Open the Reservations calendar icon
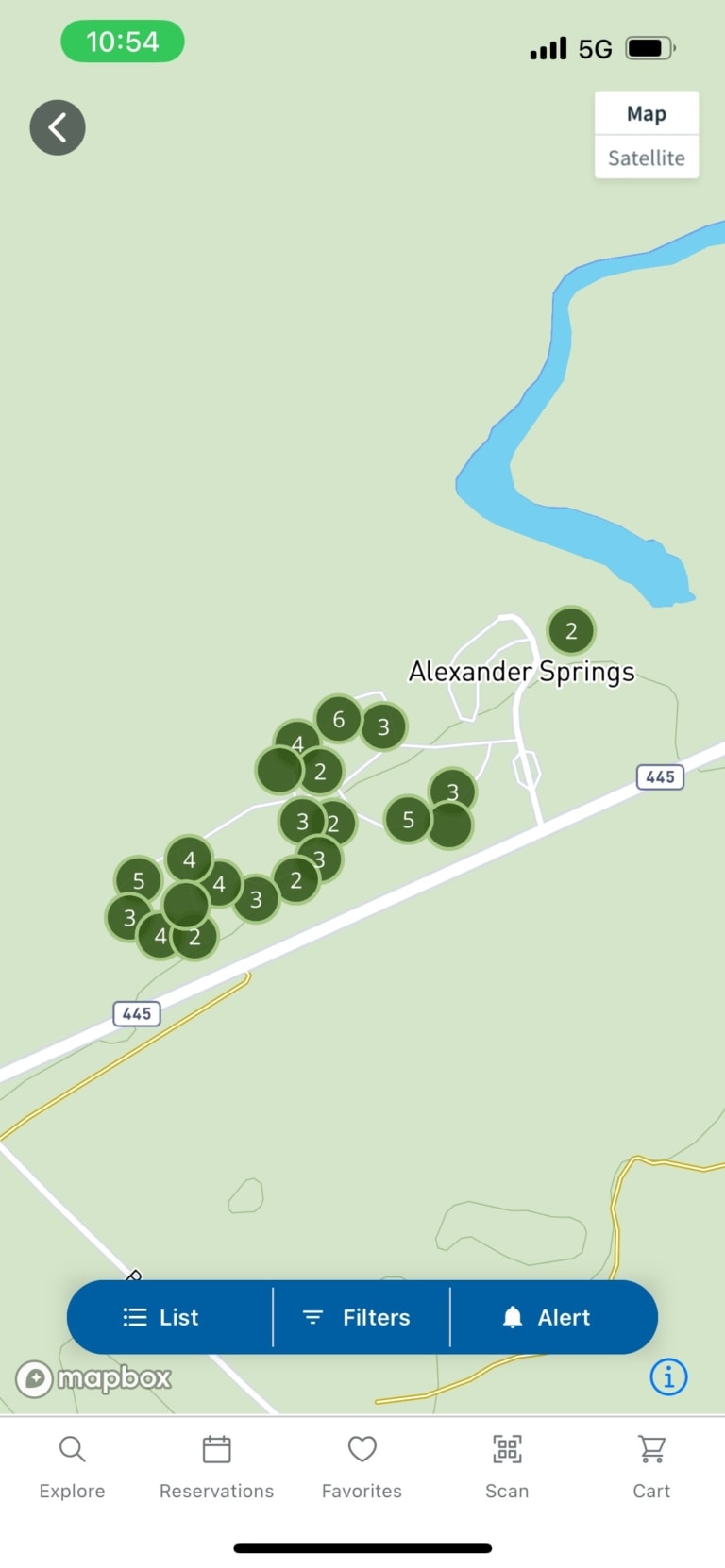The width and height of the screenshot is (725, 1568). (216, 1449)
